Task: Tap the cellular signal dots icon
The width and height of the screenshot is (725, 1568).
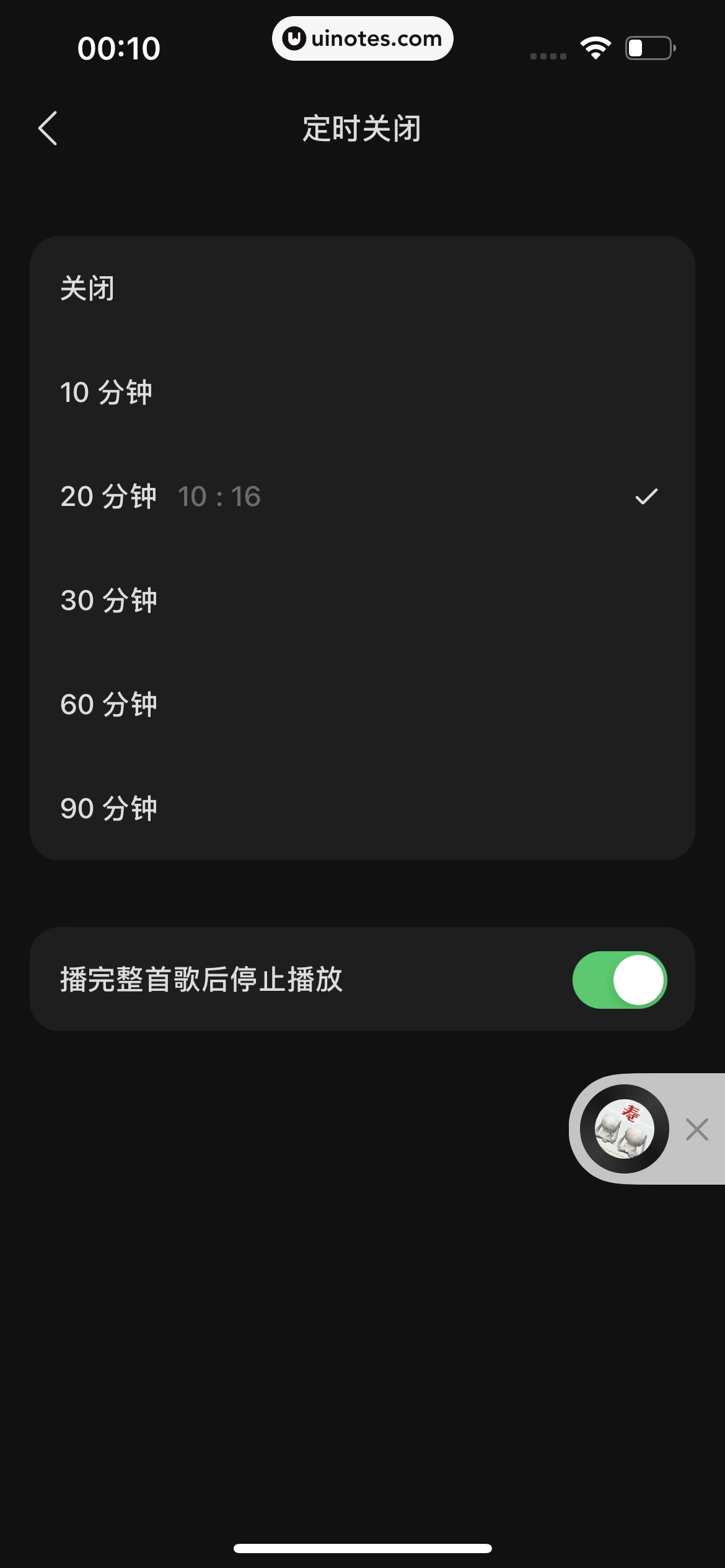Action: coord(548,56)
